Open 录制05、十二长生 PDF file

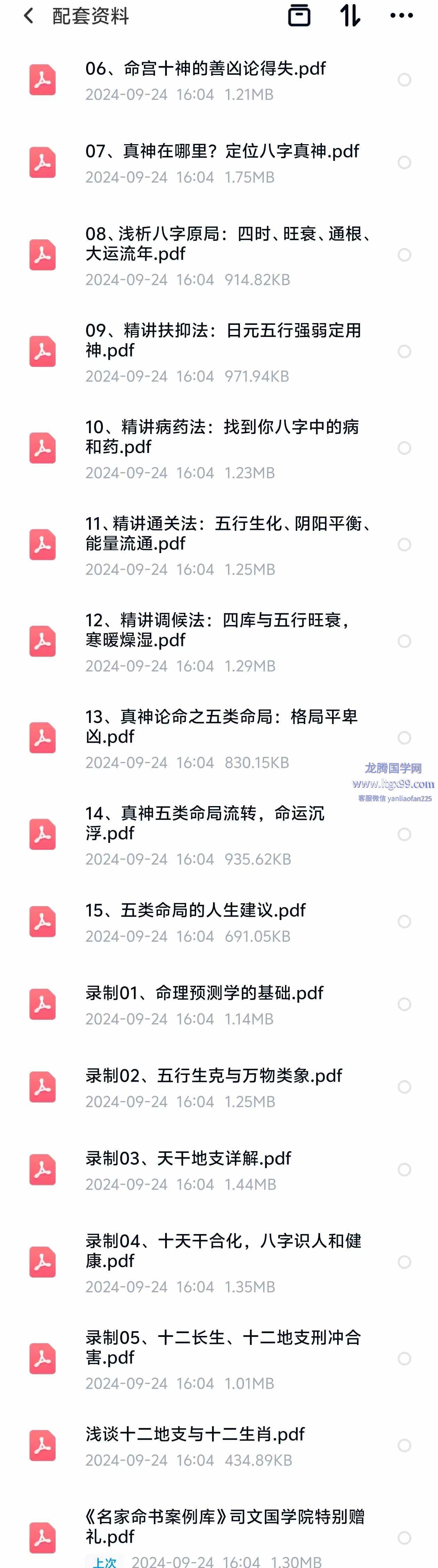[223, 1347]
